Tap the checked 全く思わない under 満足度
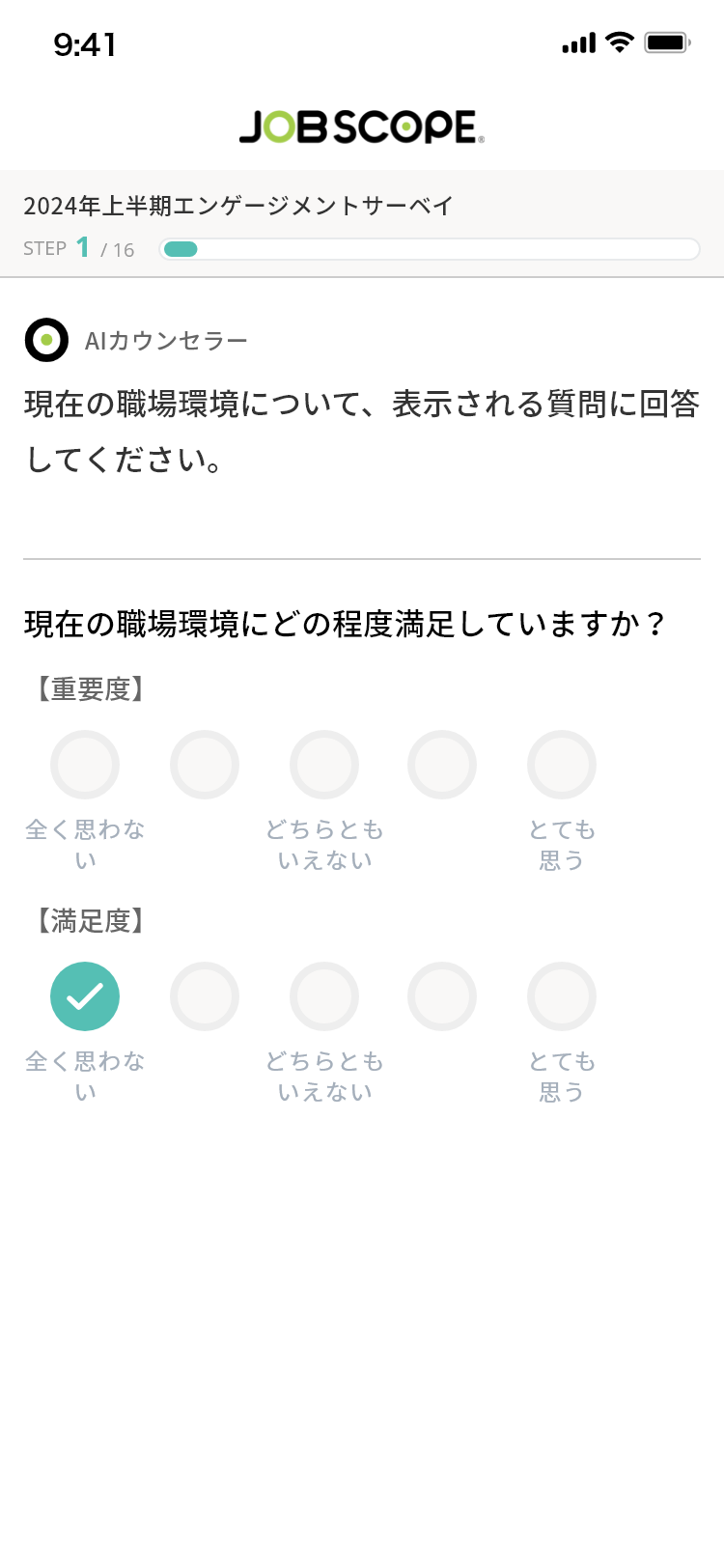Image resolution: width=724 pixels, height=1568 pixels. (x=85, y=996)
